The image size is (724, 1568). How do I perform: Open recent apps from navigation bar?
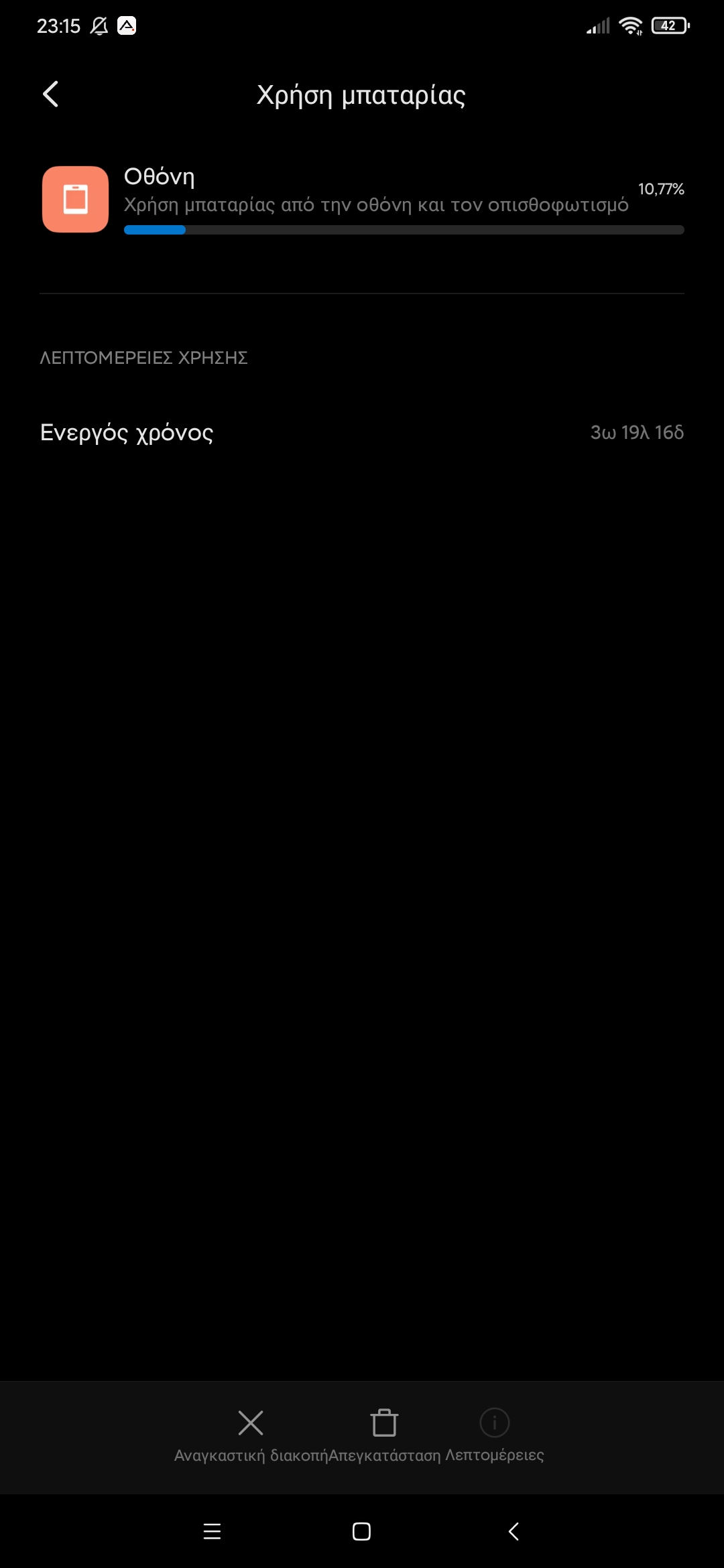(212, 1531)
